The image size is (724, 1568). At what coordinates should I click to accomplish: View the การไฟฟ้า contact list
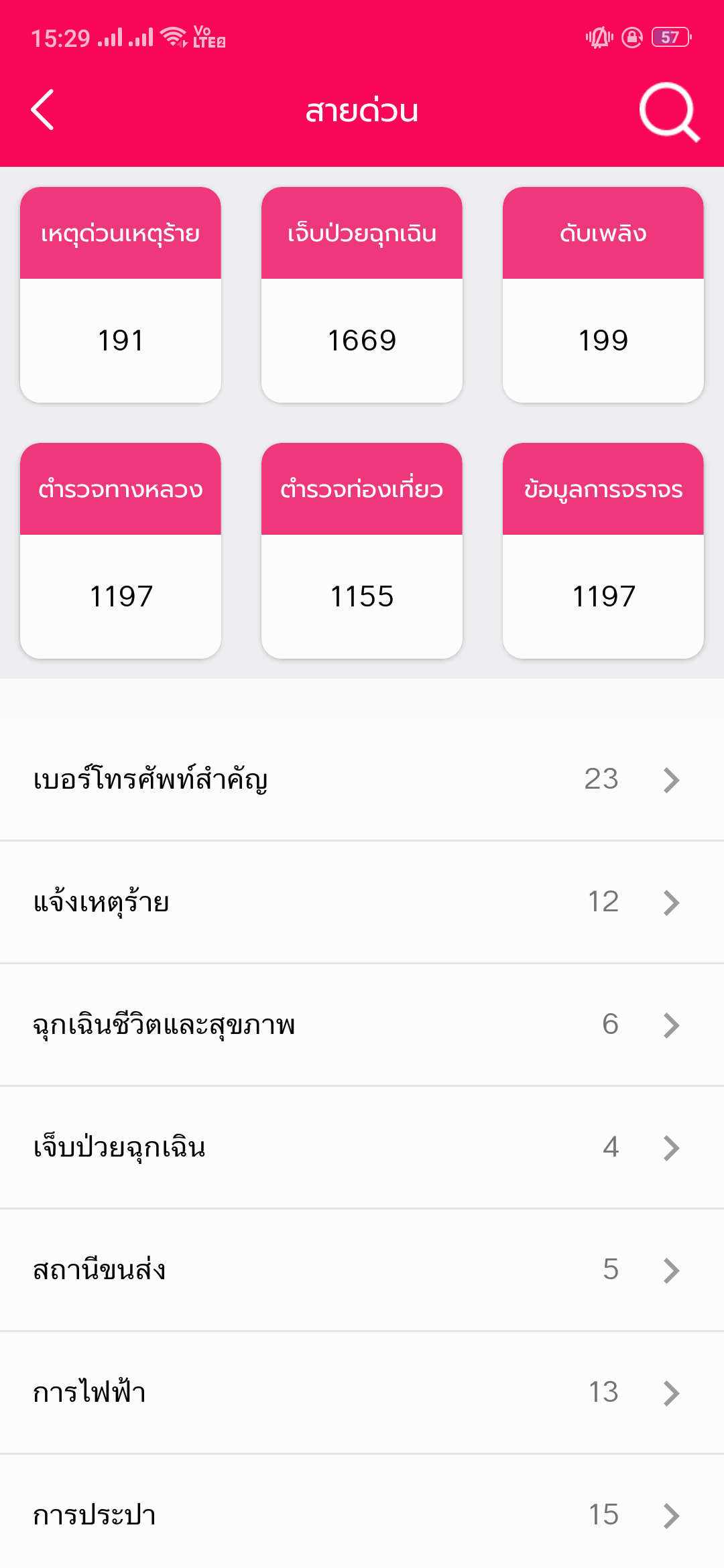pyautogui.click(x=362, y=1392)
